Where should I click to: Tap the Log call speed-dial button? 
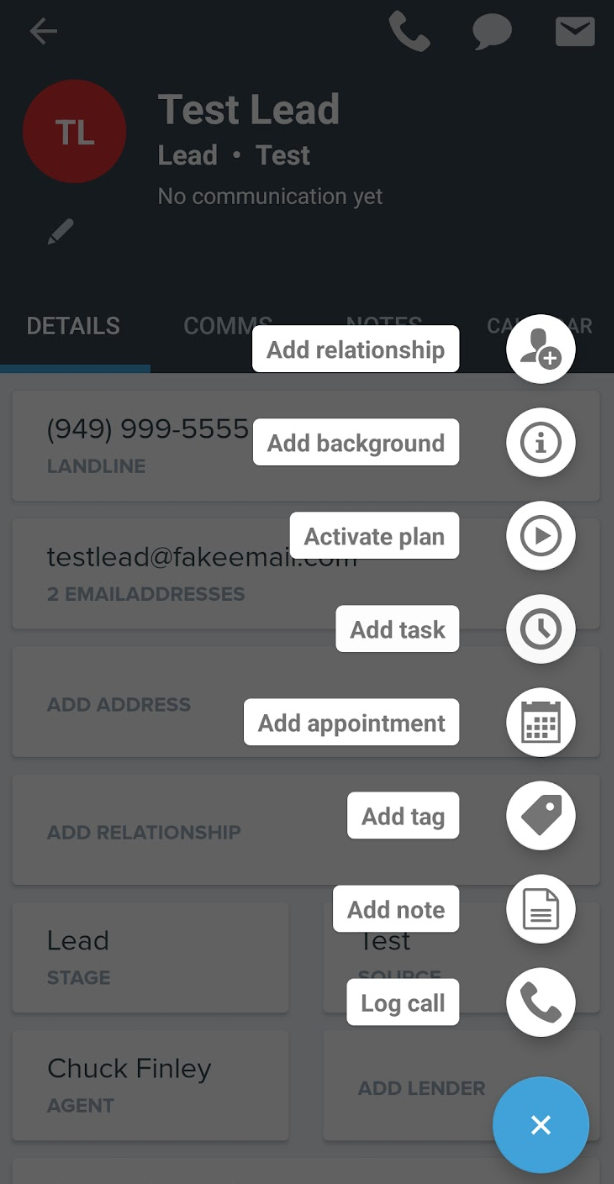coord(541,1002)
